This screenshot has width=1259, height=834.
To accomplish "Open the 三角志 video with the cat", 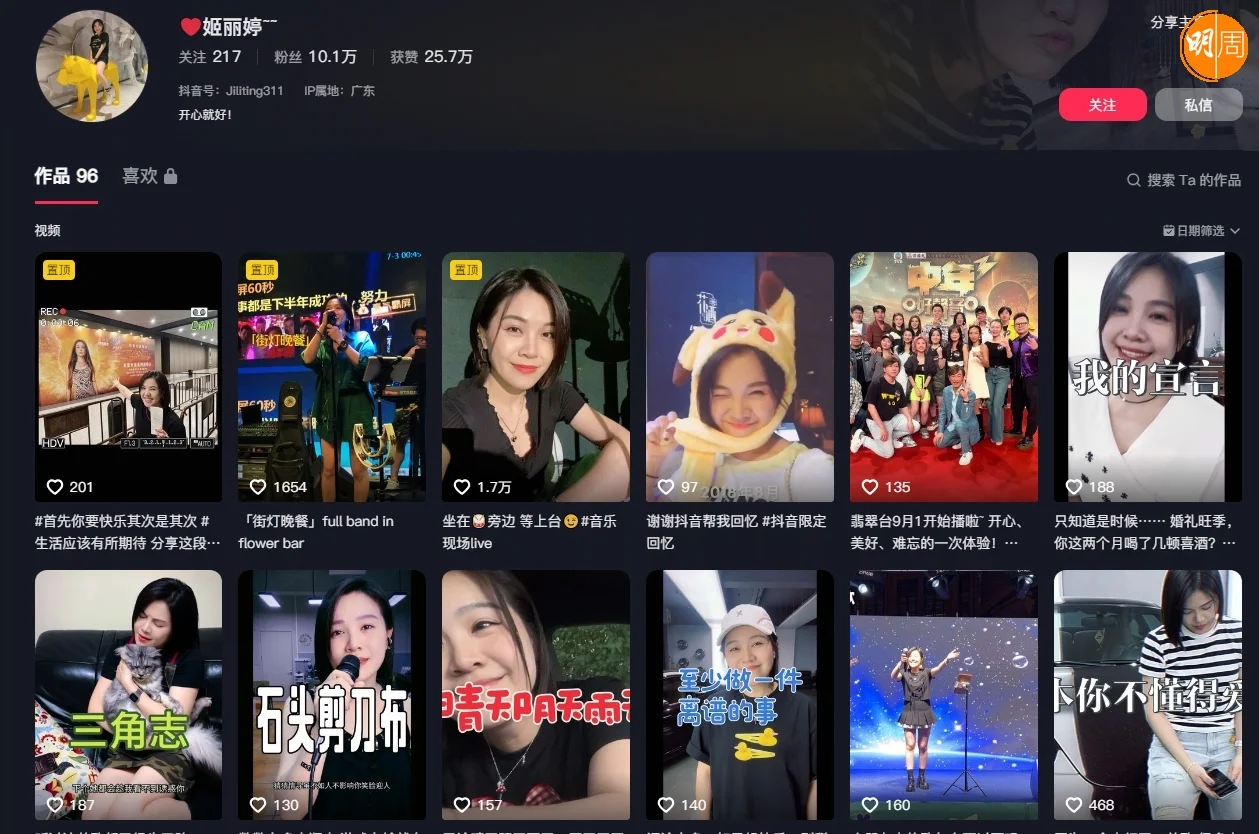I will [x=128, y=694].
